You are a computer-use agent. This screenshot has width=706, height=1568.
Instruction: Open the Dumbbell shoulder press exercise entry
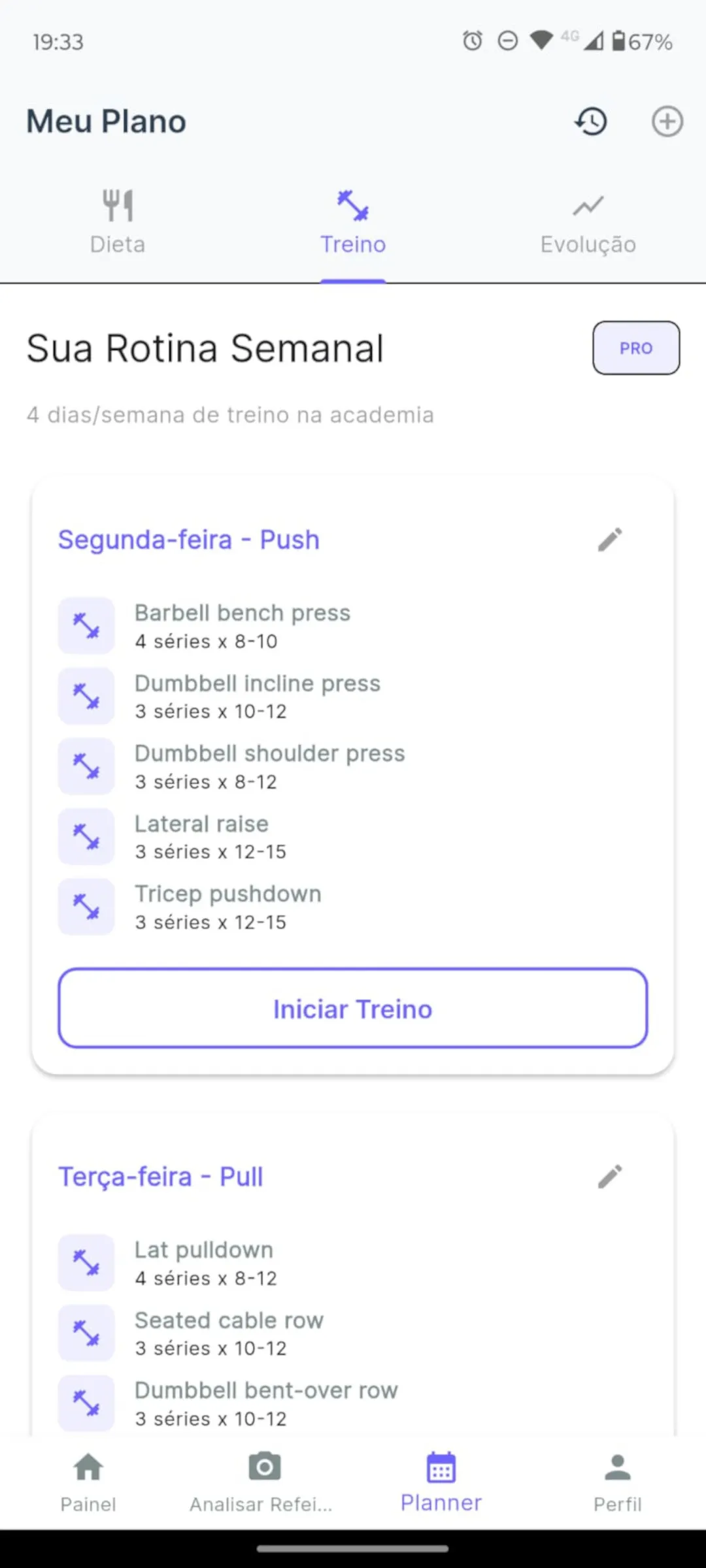[269, 766]
